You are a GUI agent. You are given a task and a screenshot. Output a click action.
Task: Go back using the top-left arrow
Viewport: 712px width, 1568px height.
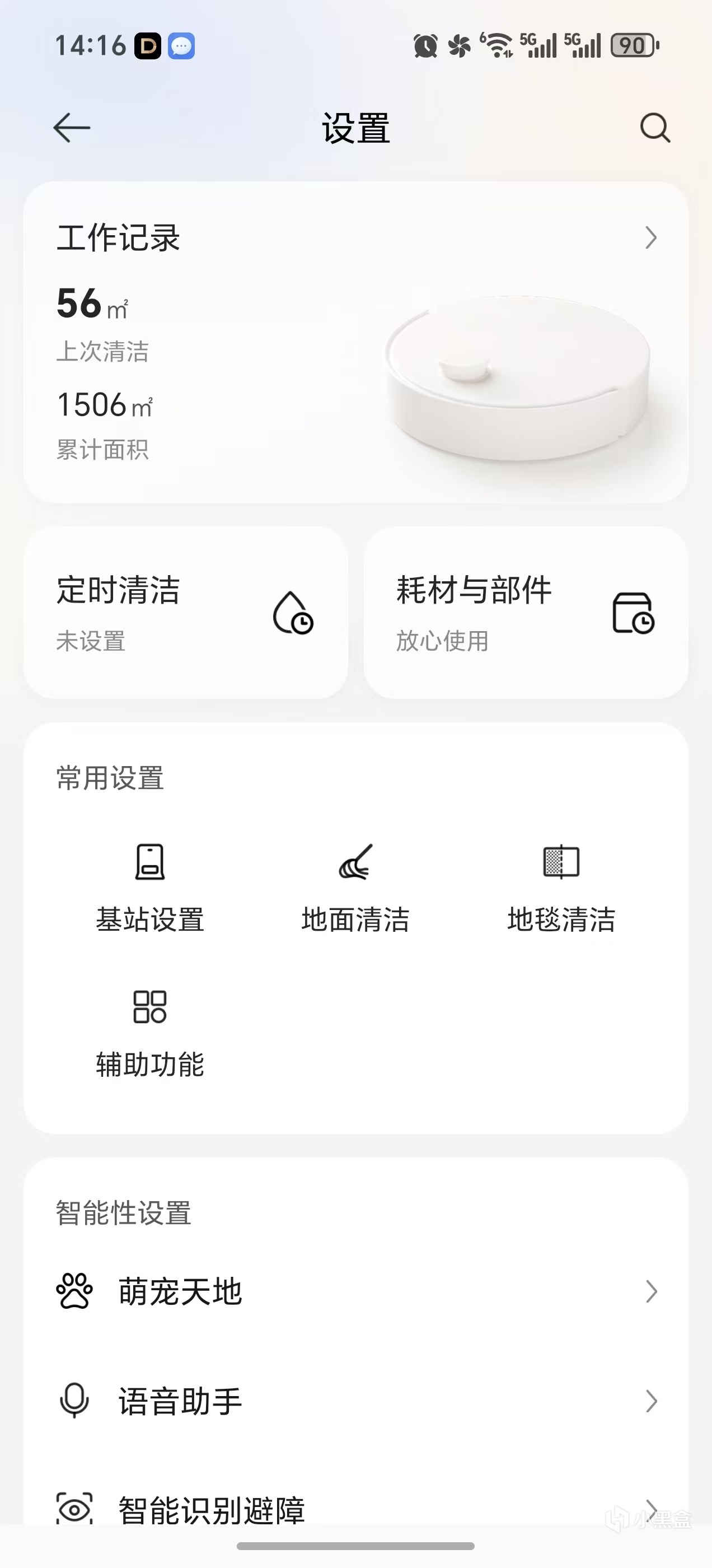(x=72, y=128)
